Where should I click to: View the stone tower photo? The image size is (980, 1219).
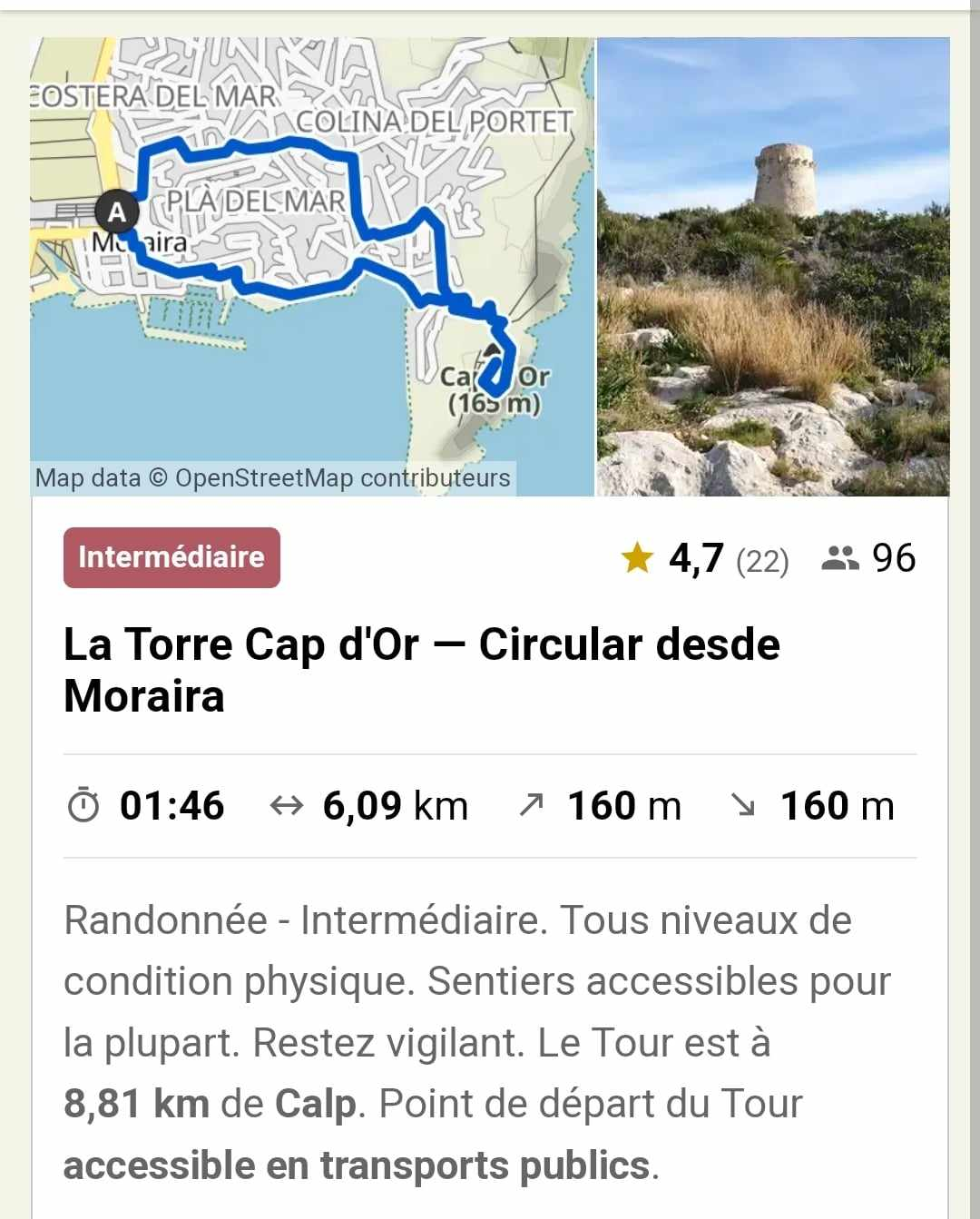click(773, 267)
